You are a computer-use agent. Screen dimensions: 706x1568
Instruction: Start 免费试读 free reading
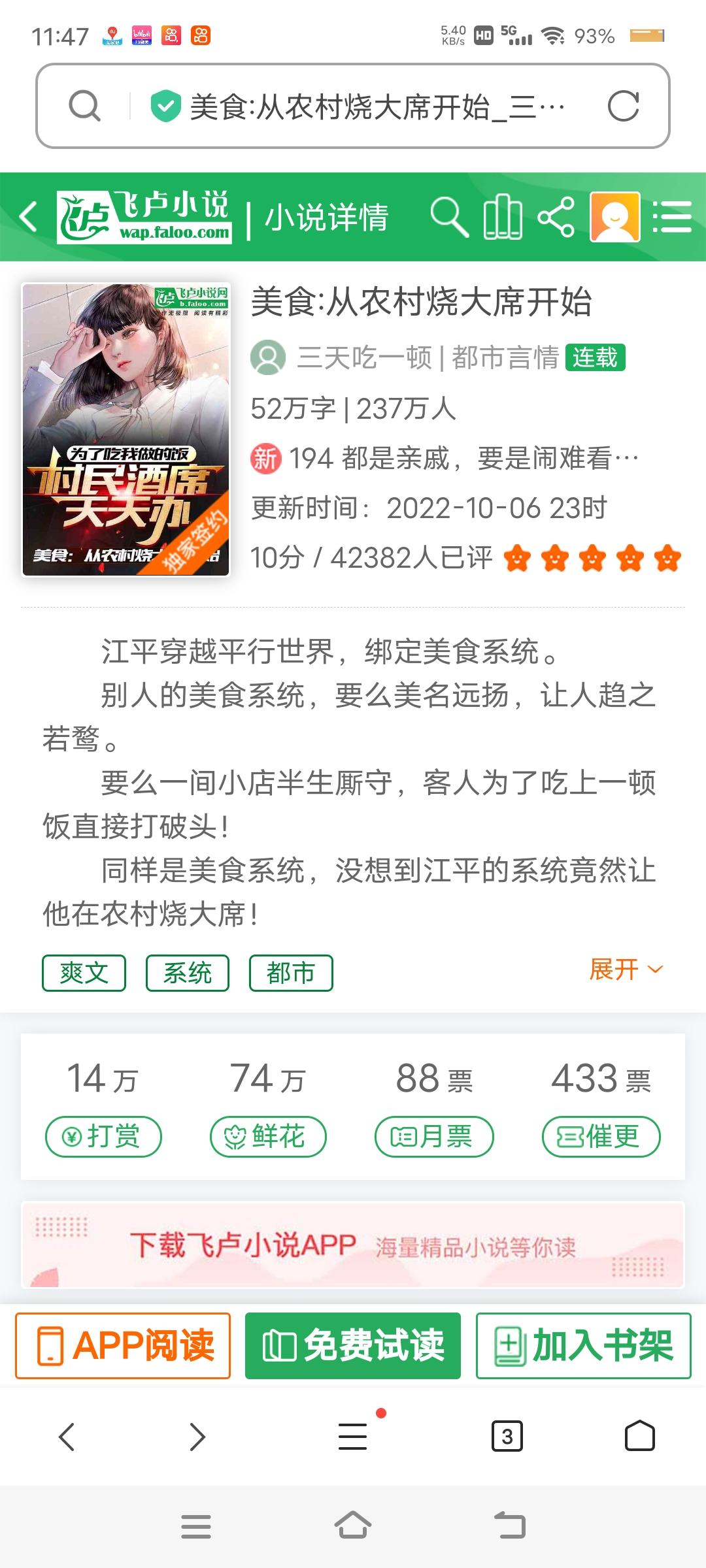[353, 1346]
